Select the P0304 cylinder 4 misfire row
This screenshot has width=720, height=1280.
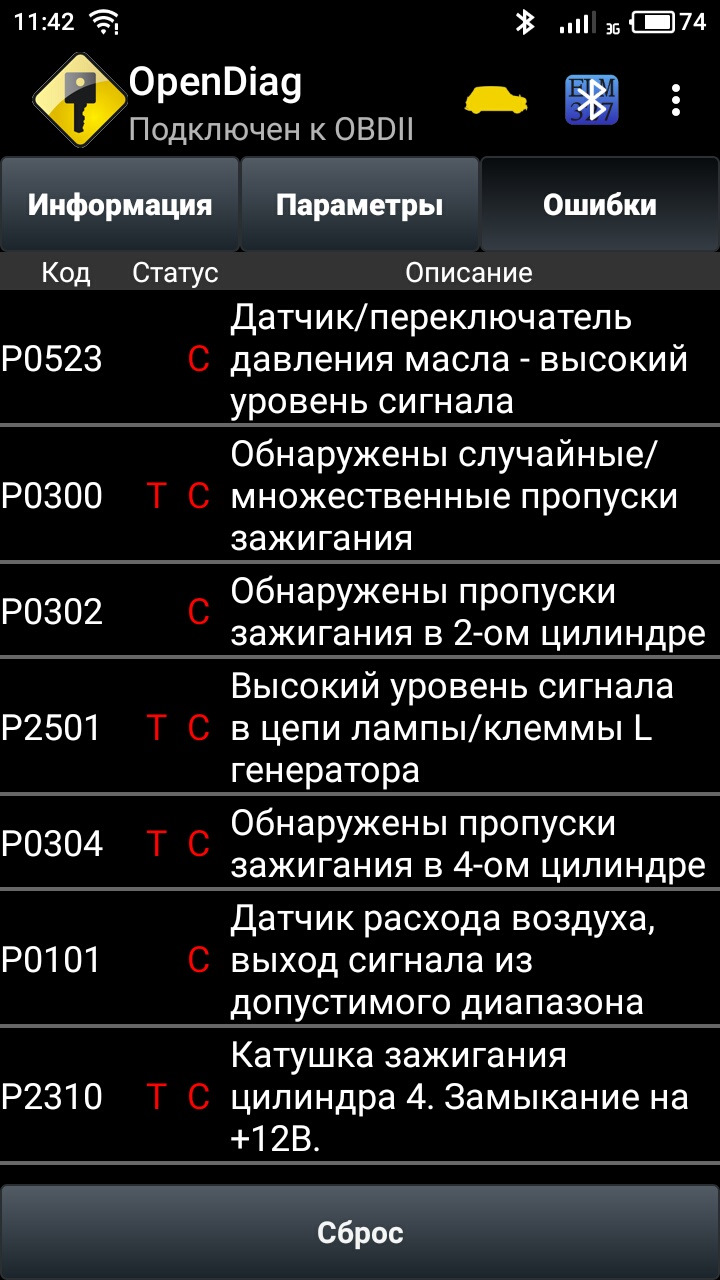pos(360,844)
